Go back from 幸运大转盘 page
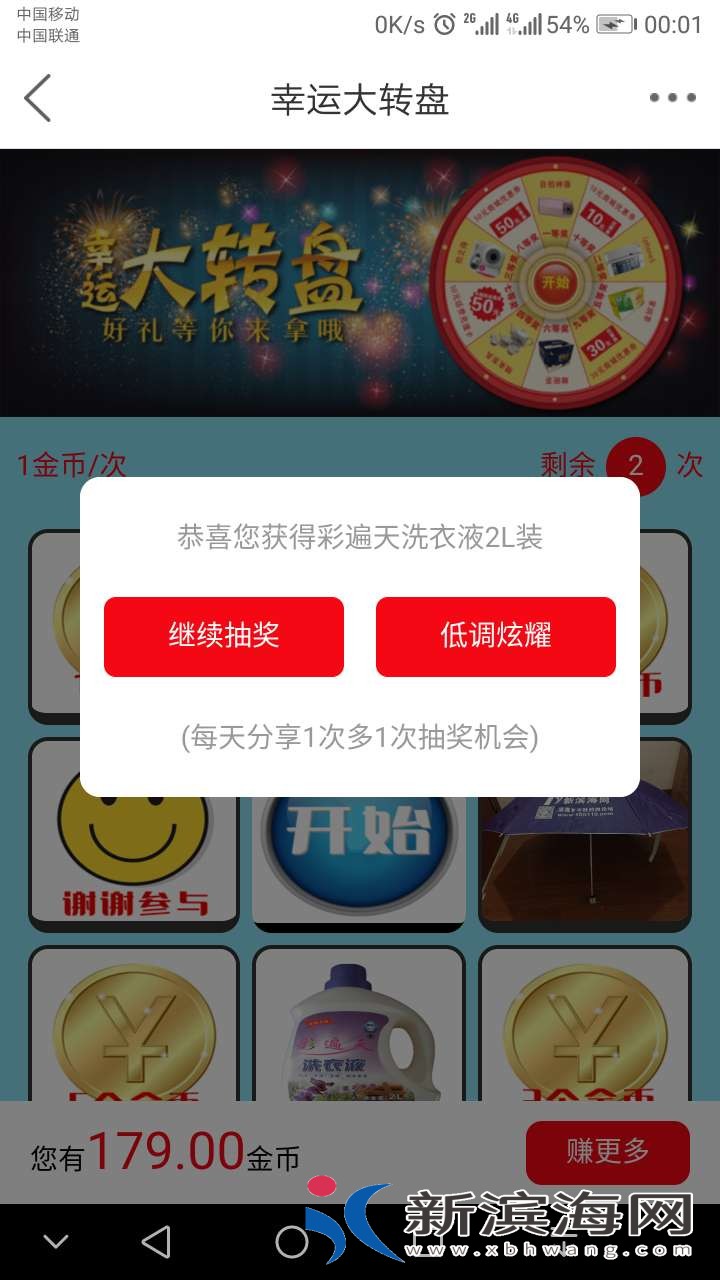This screenshot has height=1280, width=720. click(38, 98)
